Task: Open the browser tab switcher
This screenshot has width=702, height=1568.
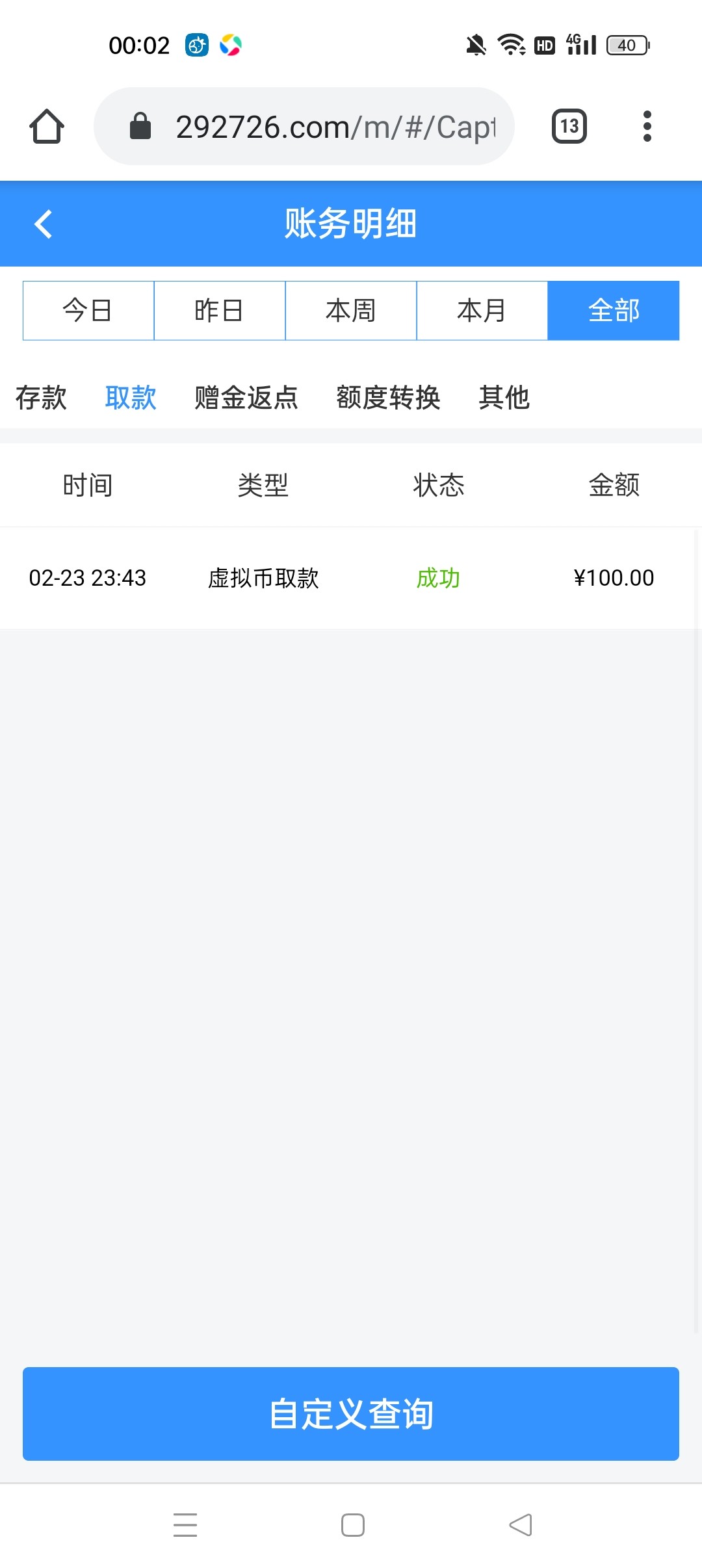Action: (569, 126)
